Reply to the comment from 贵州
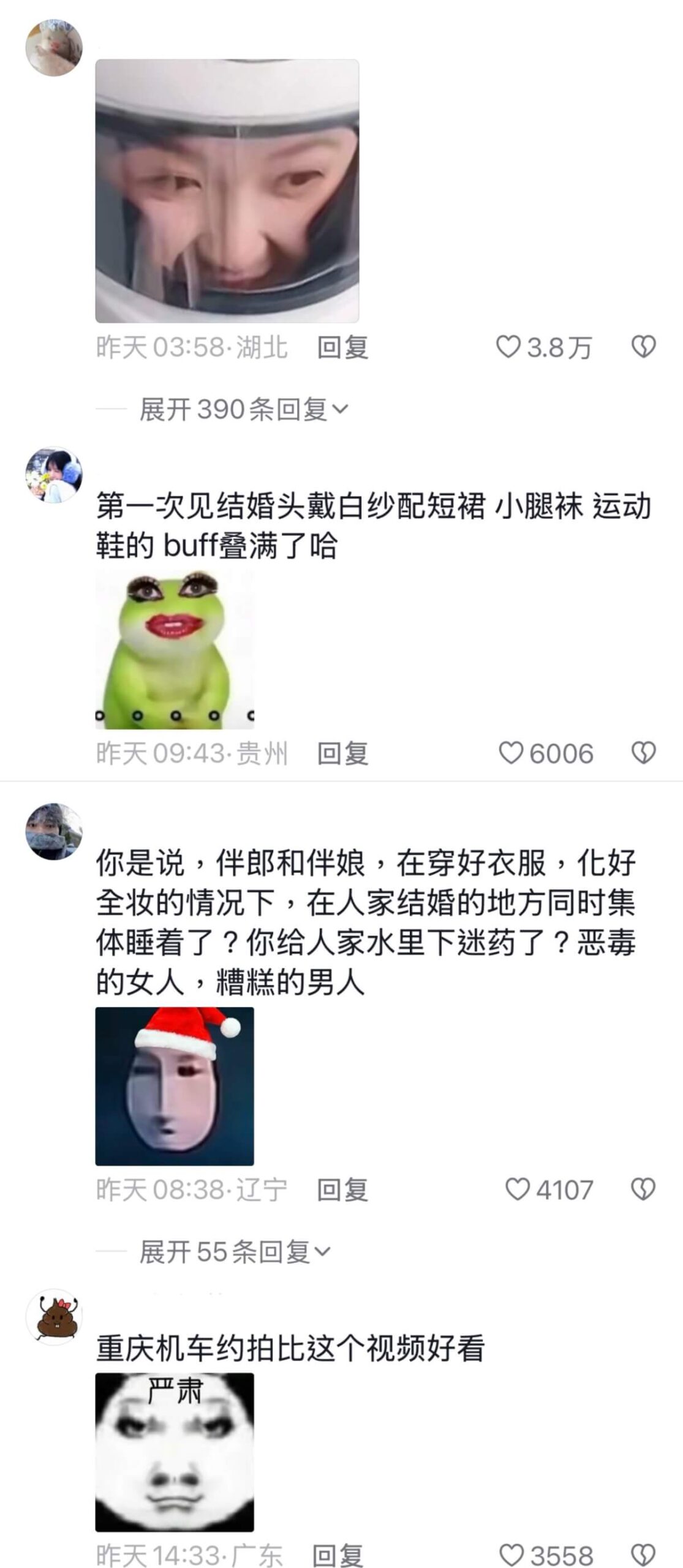The image size is (683, 1568). 342,753
